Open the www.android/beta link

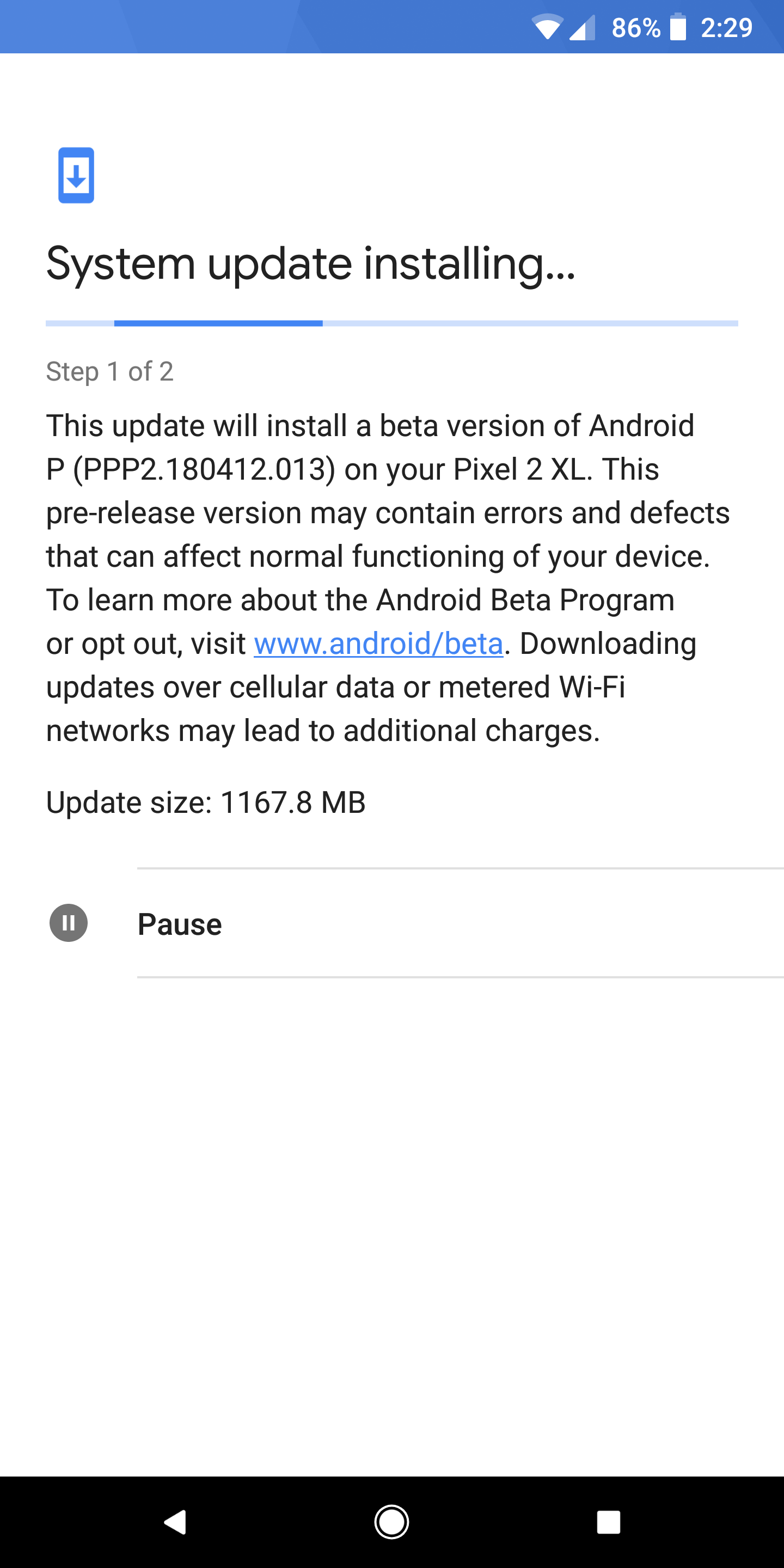tap(378, 644)
